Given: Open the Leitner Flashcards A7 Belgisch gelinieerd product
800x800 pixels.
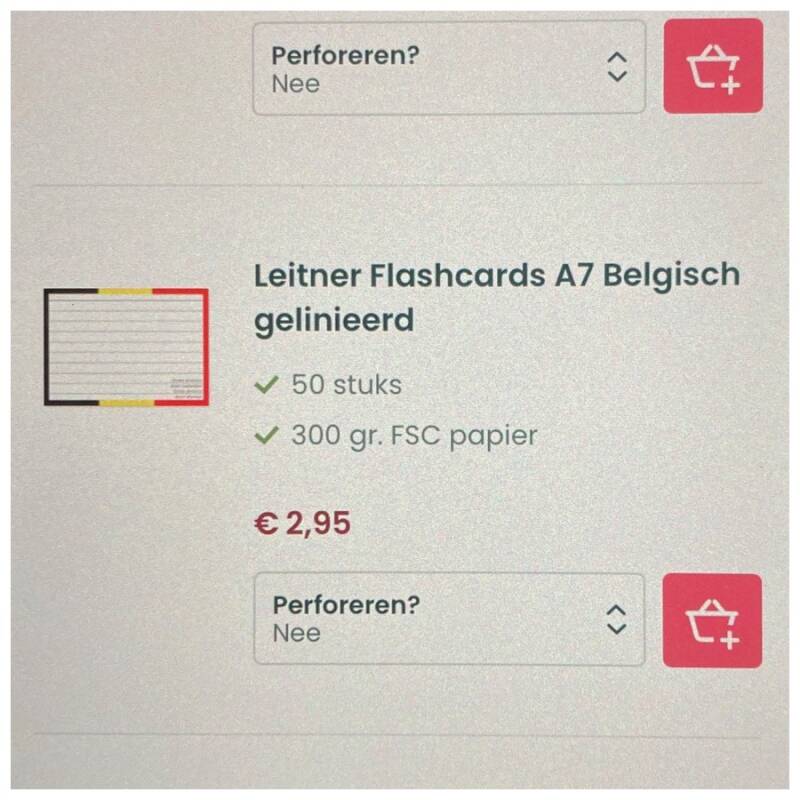Looking at the screenshot, I should point(496,297).
